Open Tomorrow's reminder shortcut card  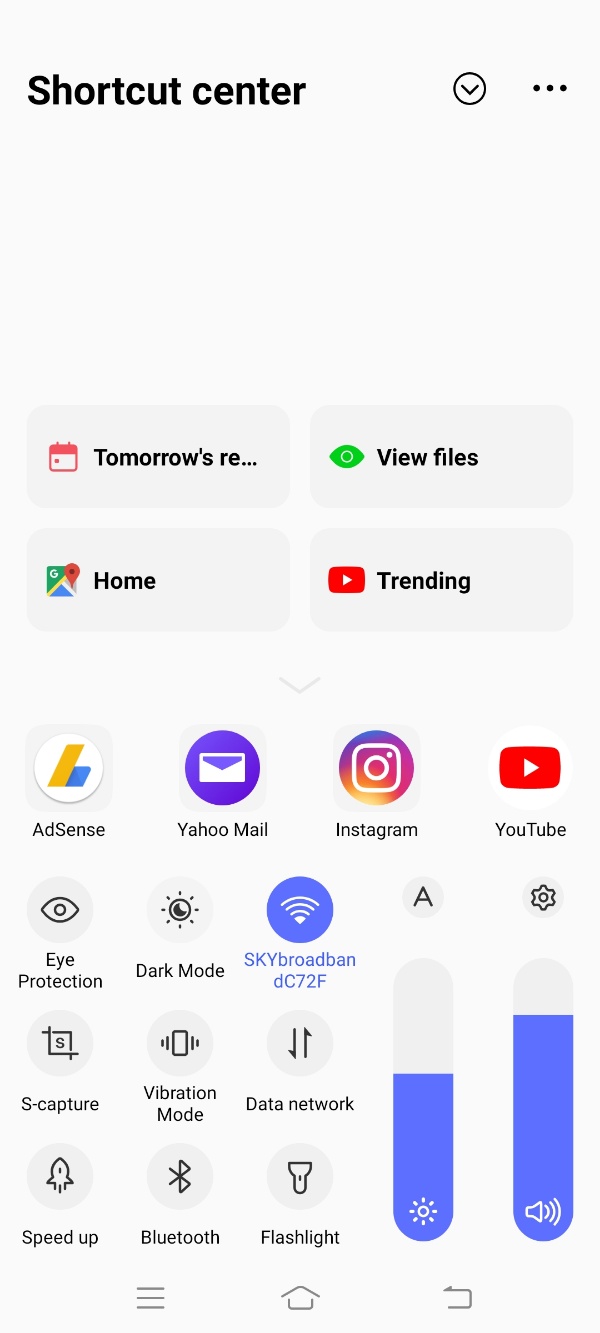click(x=158, y=457)
